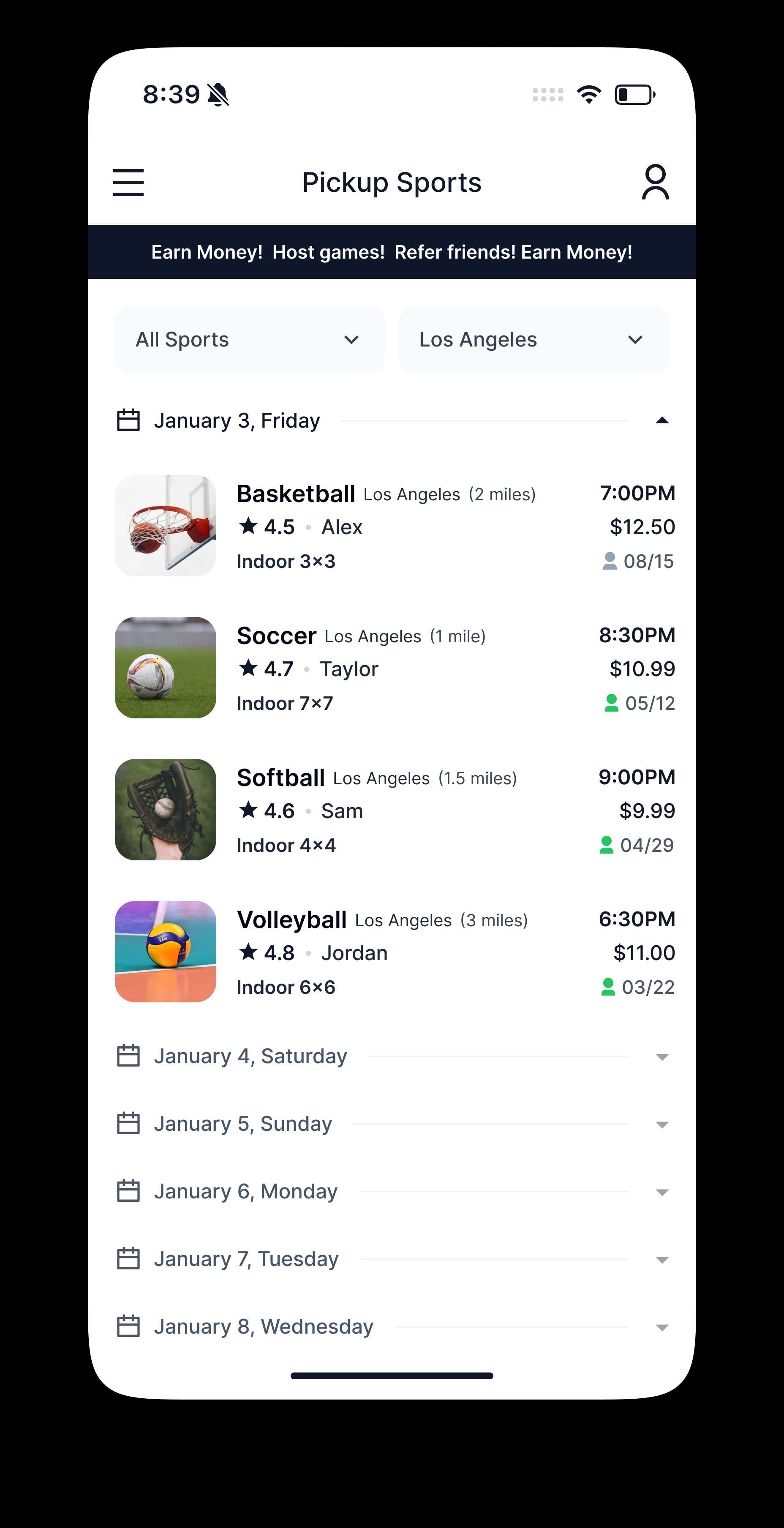The image size is (784, 1528).
Task: Expand the All Sports dropdown
Action: (x=249, y=340)
